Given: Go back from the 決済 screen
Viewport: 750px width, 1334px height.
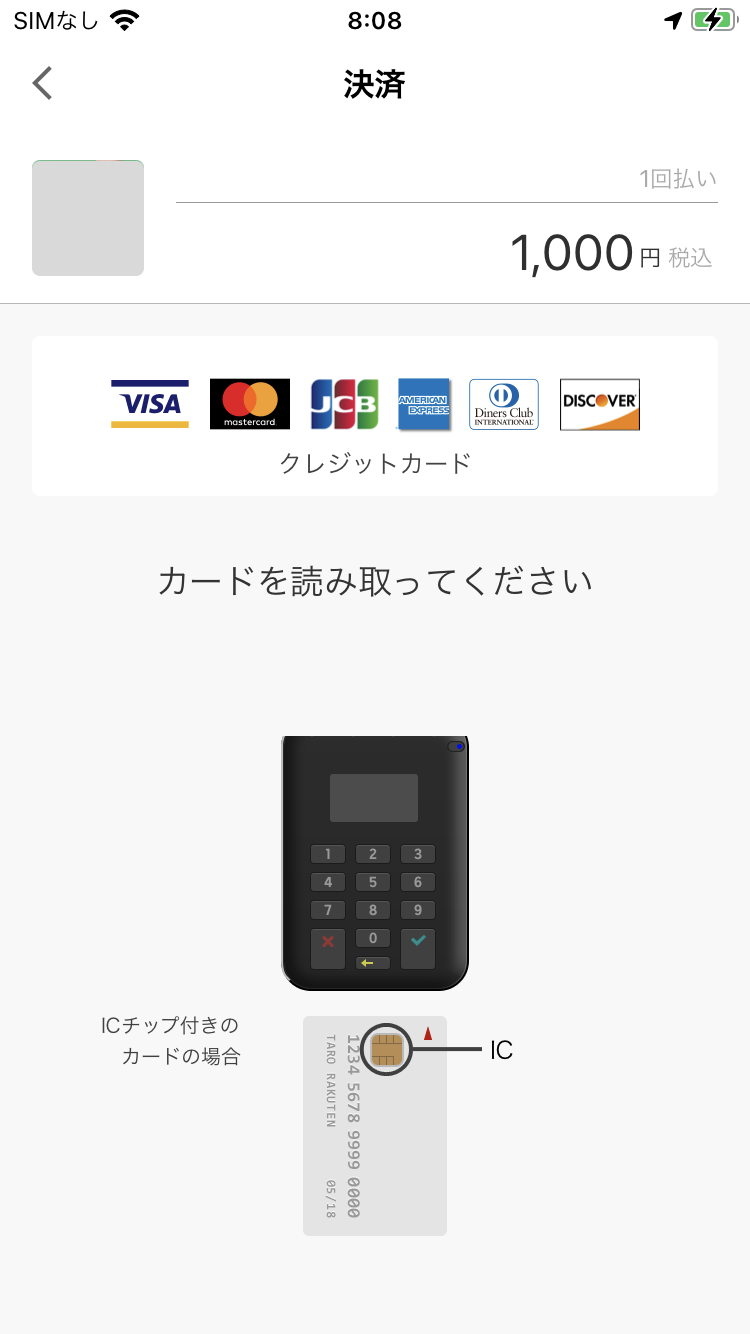Looking at the screenshot, I should tap(42, 83).
